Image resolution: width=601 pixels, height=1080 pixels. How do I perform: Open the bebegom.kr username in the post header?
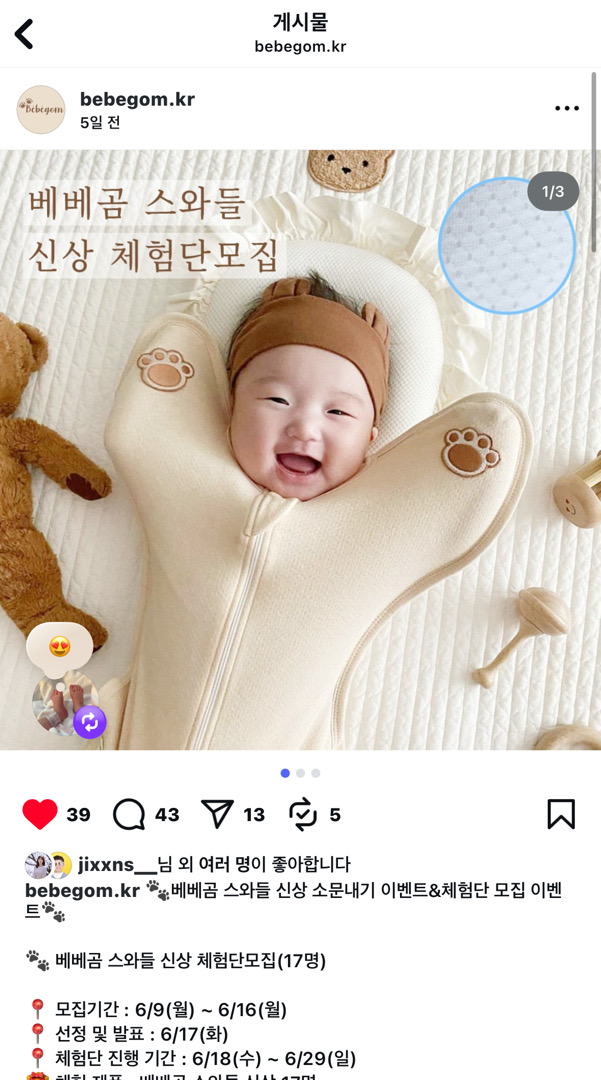pyautogui.click(x=137, y=99)
